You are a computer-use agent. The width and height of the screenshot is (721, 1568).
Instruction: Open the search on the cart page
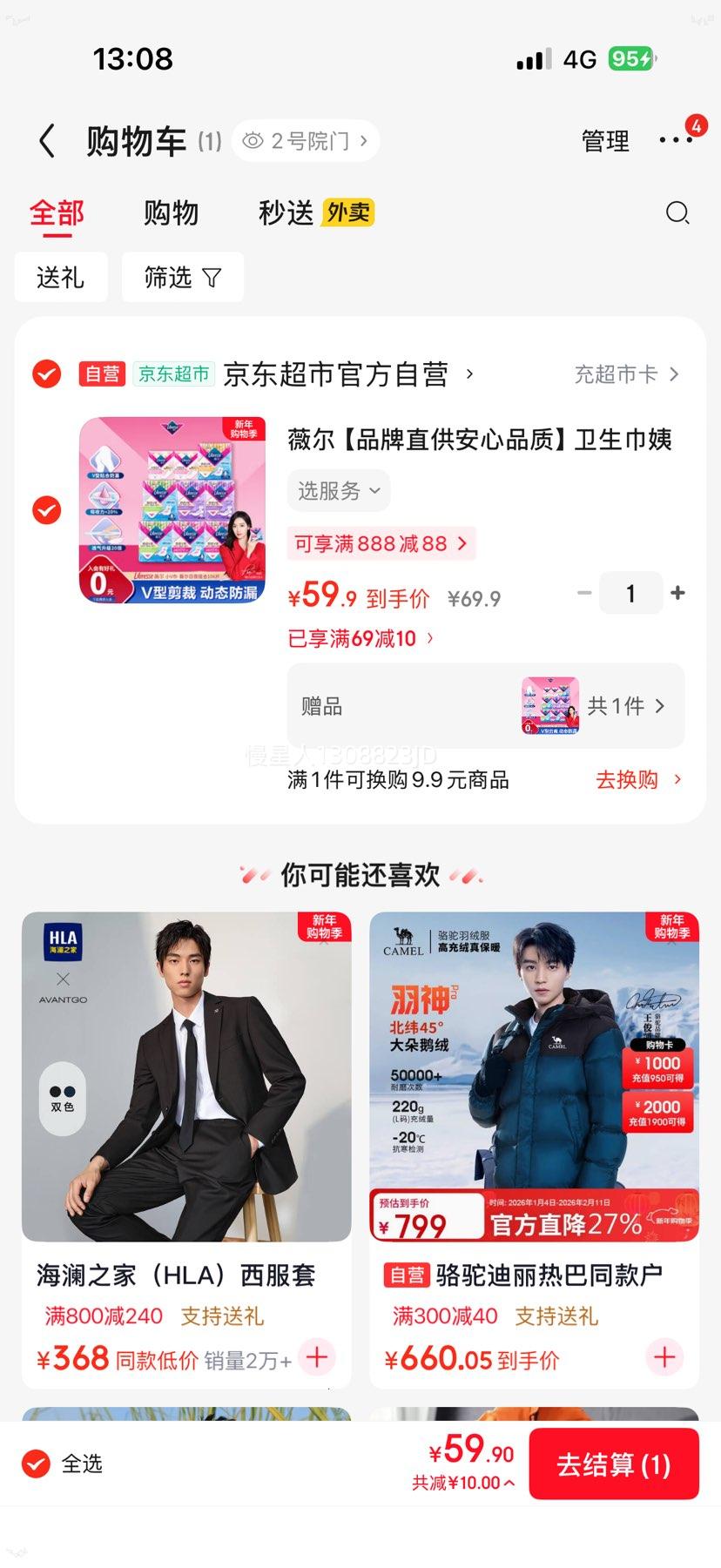[678, 212]
